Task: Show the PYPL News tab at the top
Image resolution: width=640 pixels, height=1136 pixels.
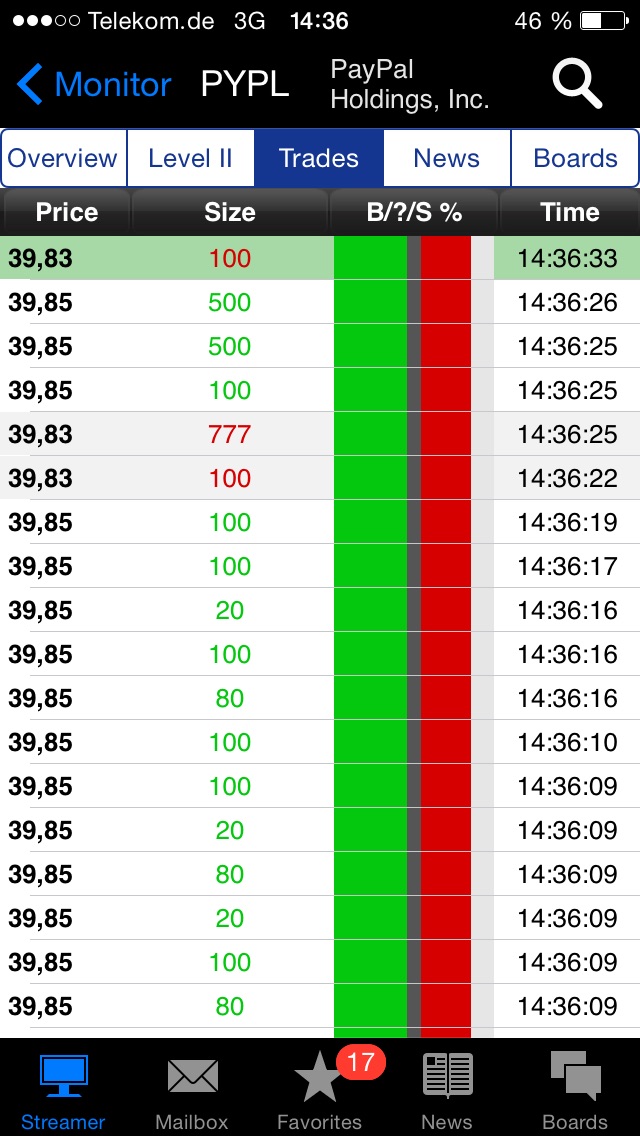Action: (446, 158)
